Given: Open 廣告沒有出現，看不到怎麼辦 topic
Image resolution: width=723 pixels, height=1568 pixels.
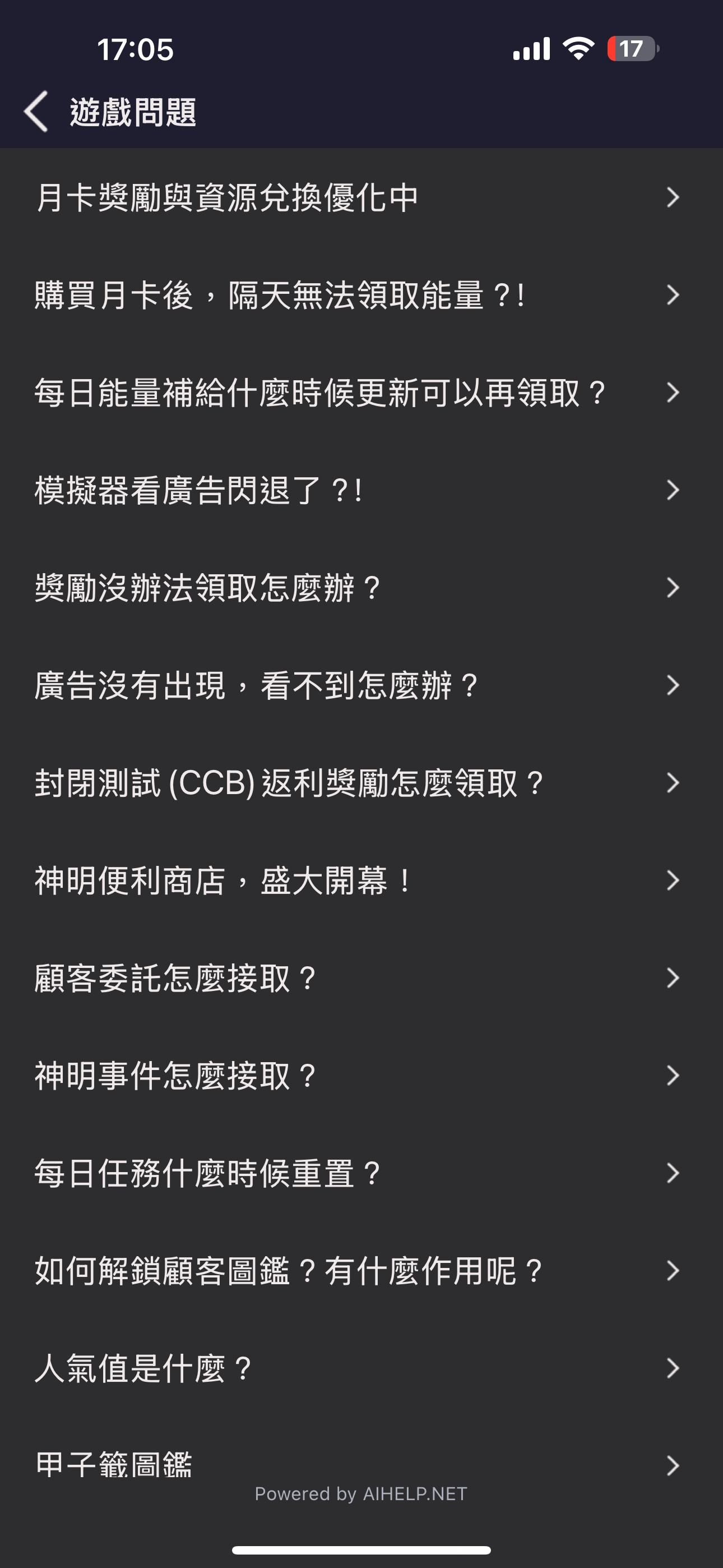Looking at the screenshot, I should (361, 685).
